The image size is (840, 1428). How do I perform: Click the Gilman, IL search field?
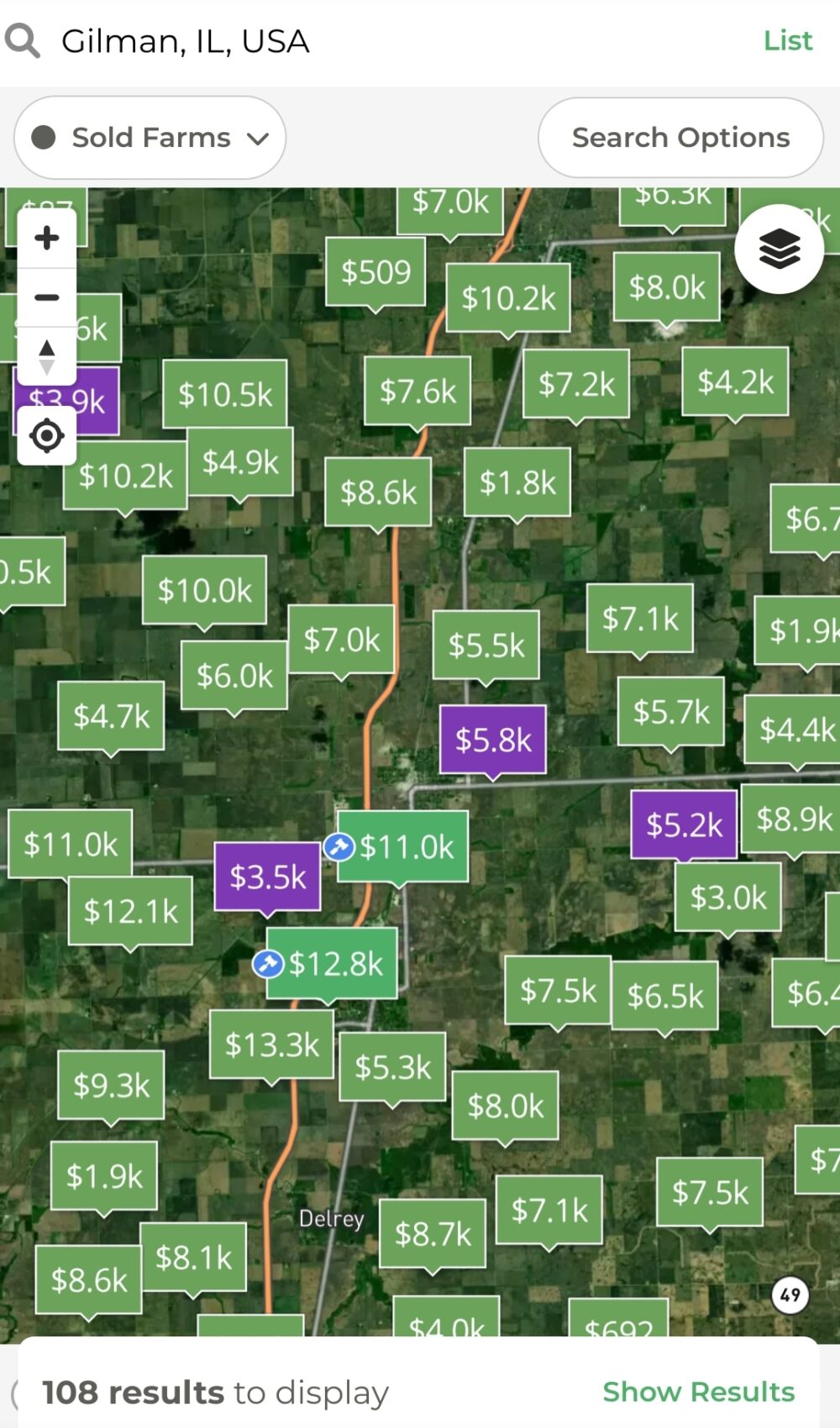pyautogui.click(x=186, y=40)
